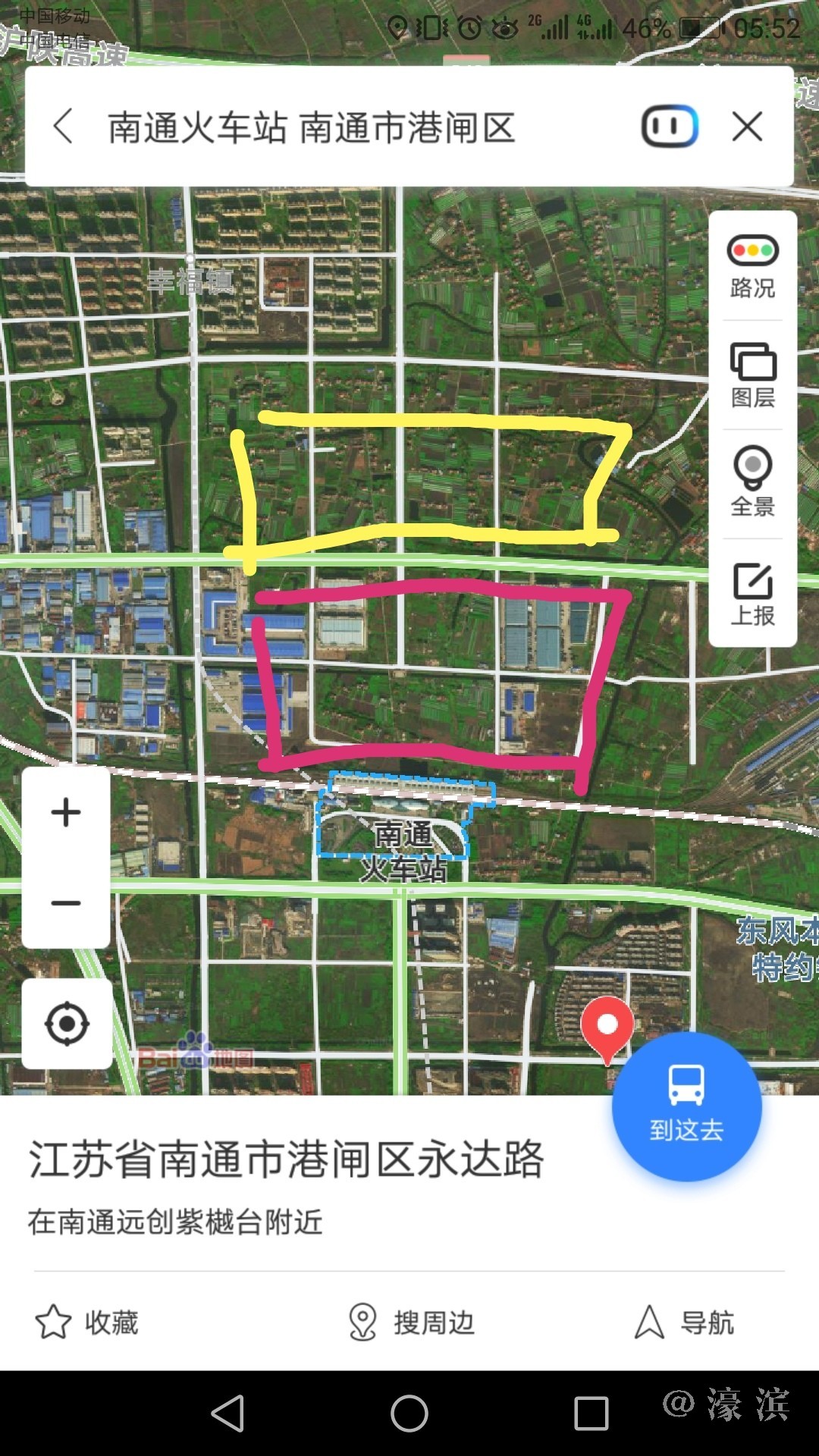819x1456 pixels.
Task: Open the 江苏省南通市港闸区永达路 place details
Action: [287, 1159]
